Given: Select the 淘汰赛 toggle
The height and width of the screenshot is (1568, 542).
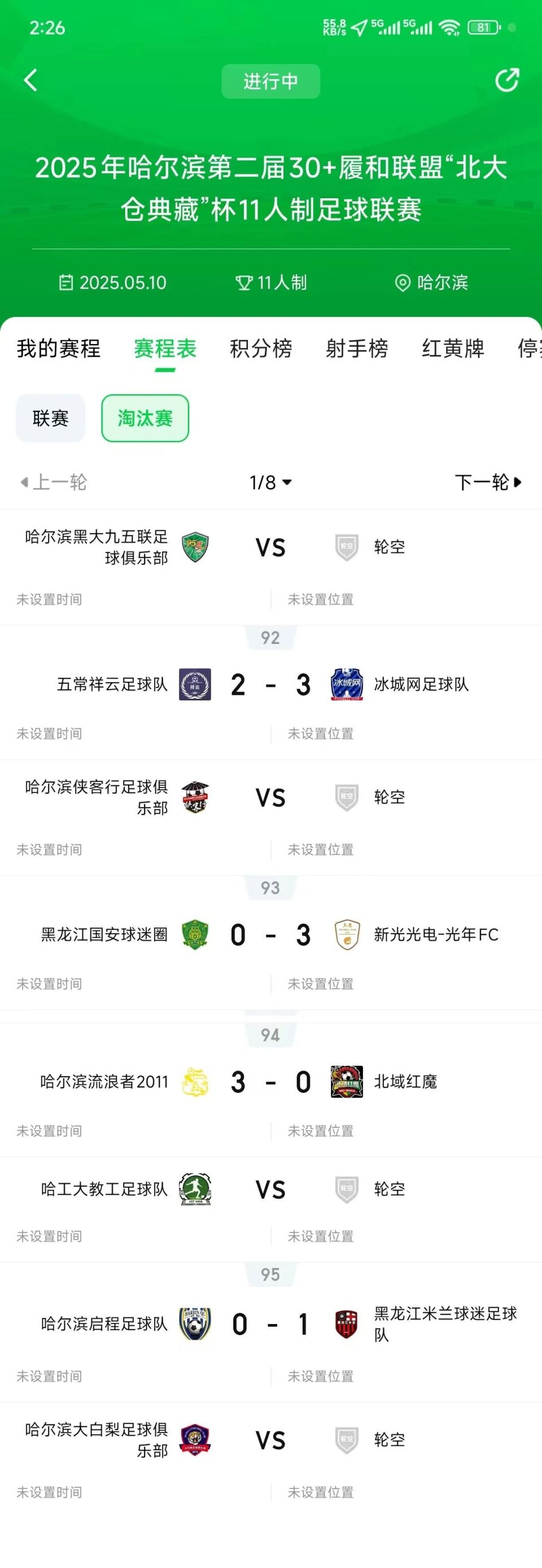Looking at the screenshot, I should pyautogui.click(x=145, y=417).
